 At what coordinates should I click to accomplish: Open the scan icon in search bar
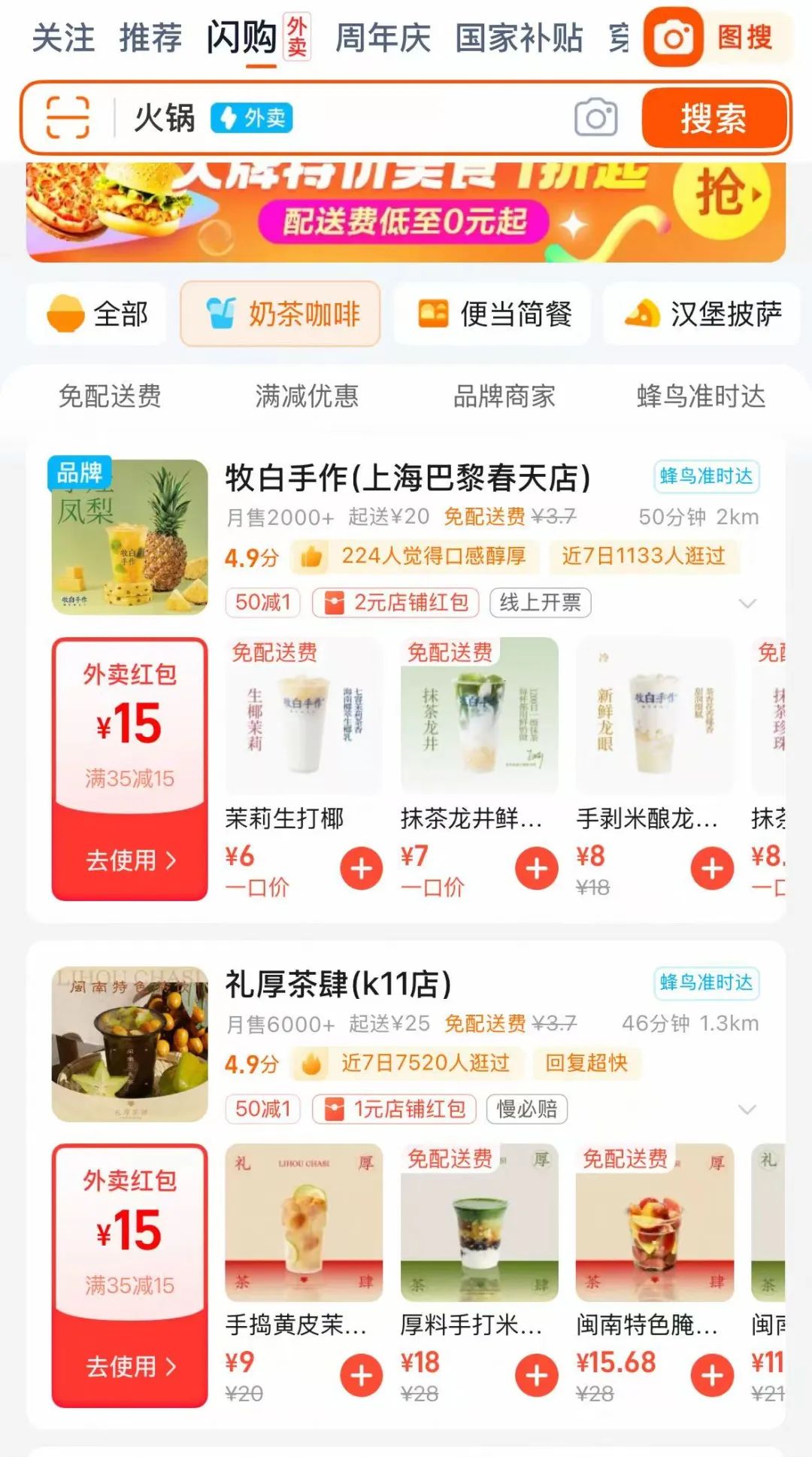click(x=68, y=117)
